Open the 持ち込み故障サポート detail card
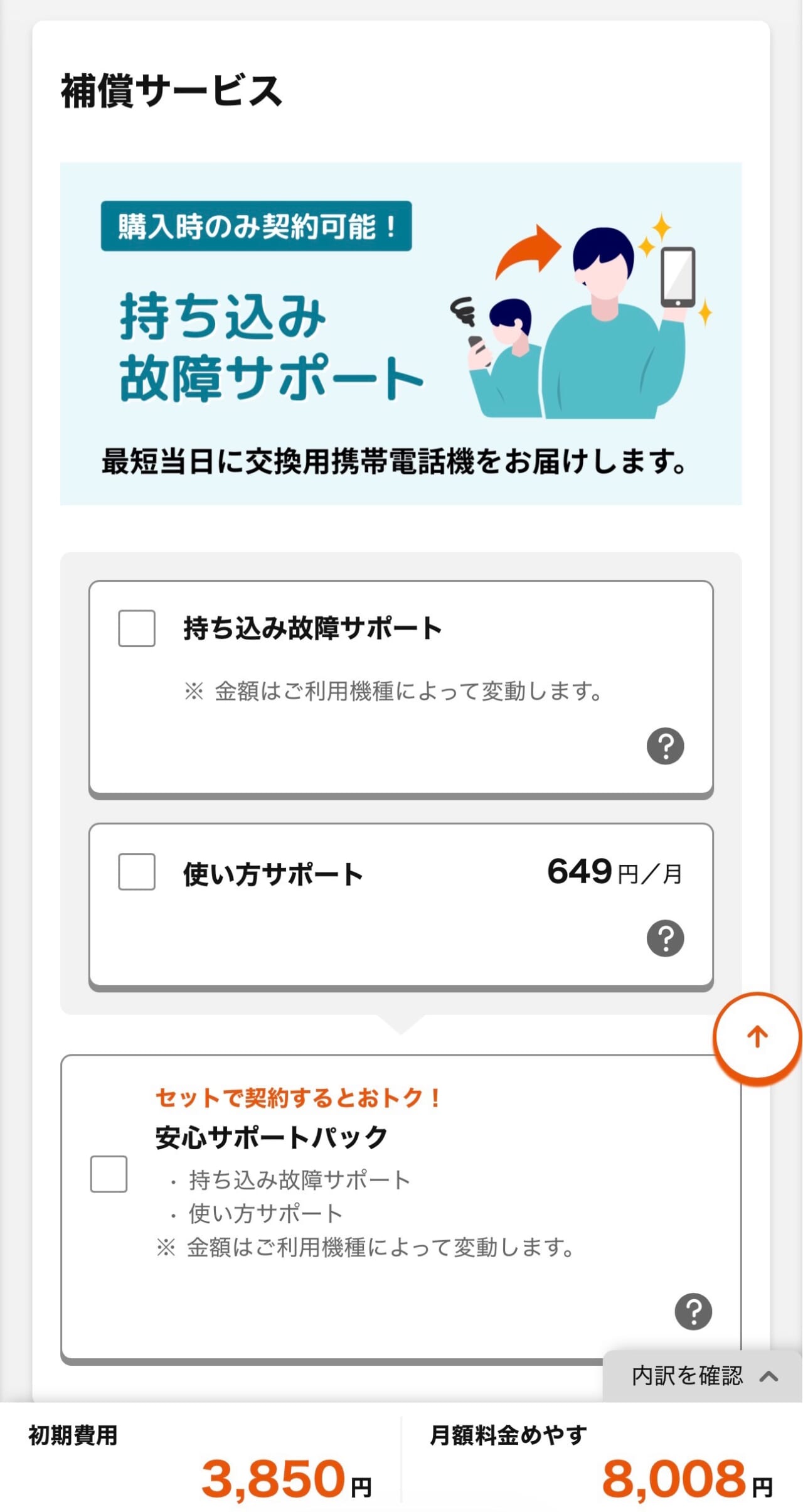The width and height of the screenshot is (803, 1512). pos(401,690)
